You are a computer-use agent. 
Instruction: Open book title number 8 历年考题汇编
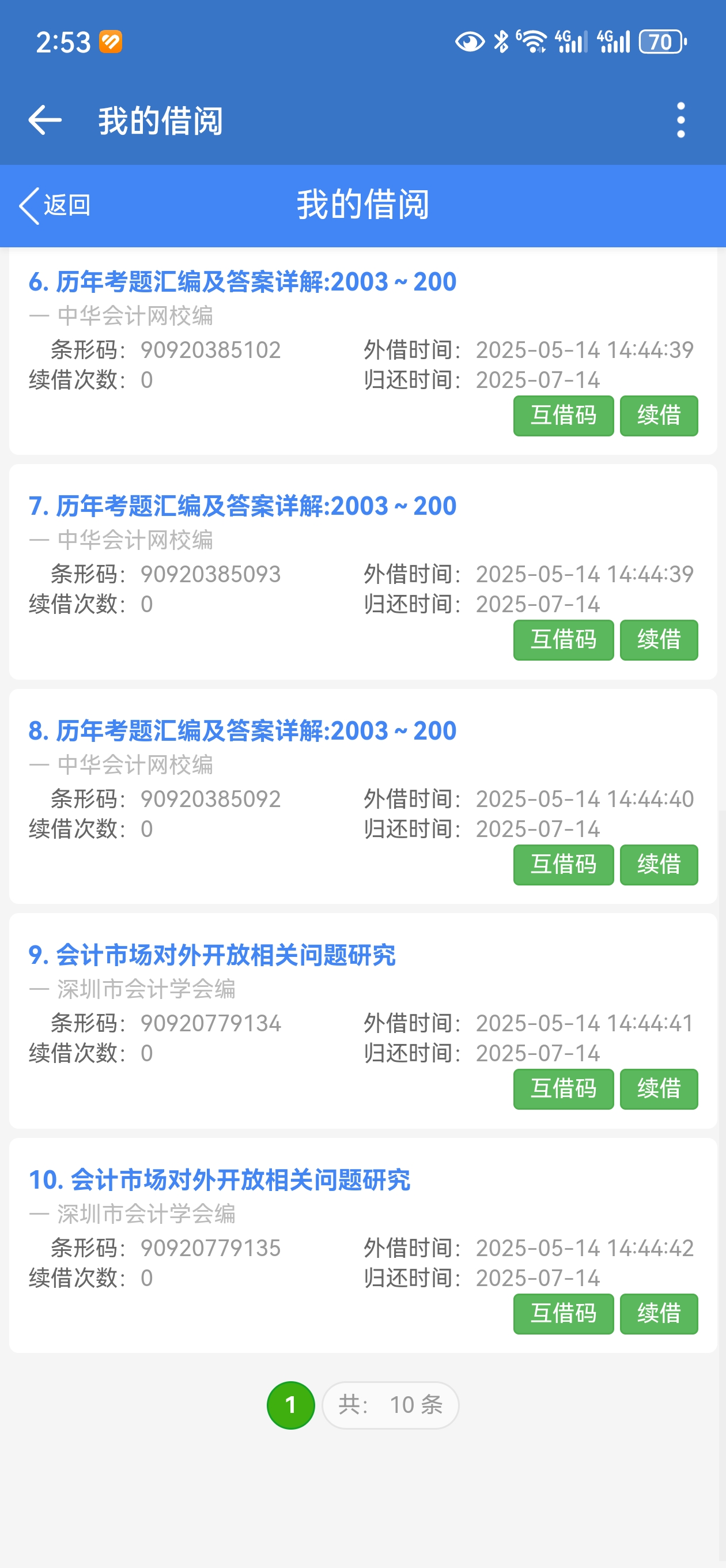(242, 731)
